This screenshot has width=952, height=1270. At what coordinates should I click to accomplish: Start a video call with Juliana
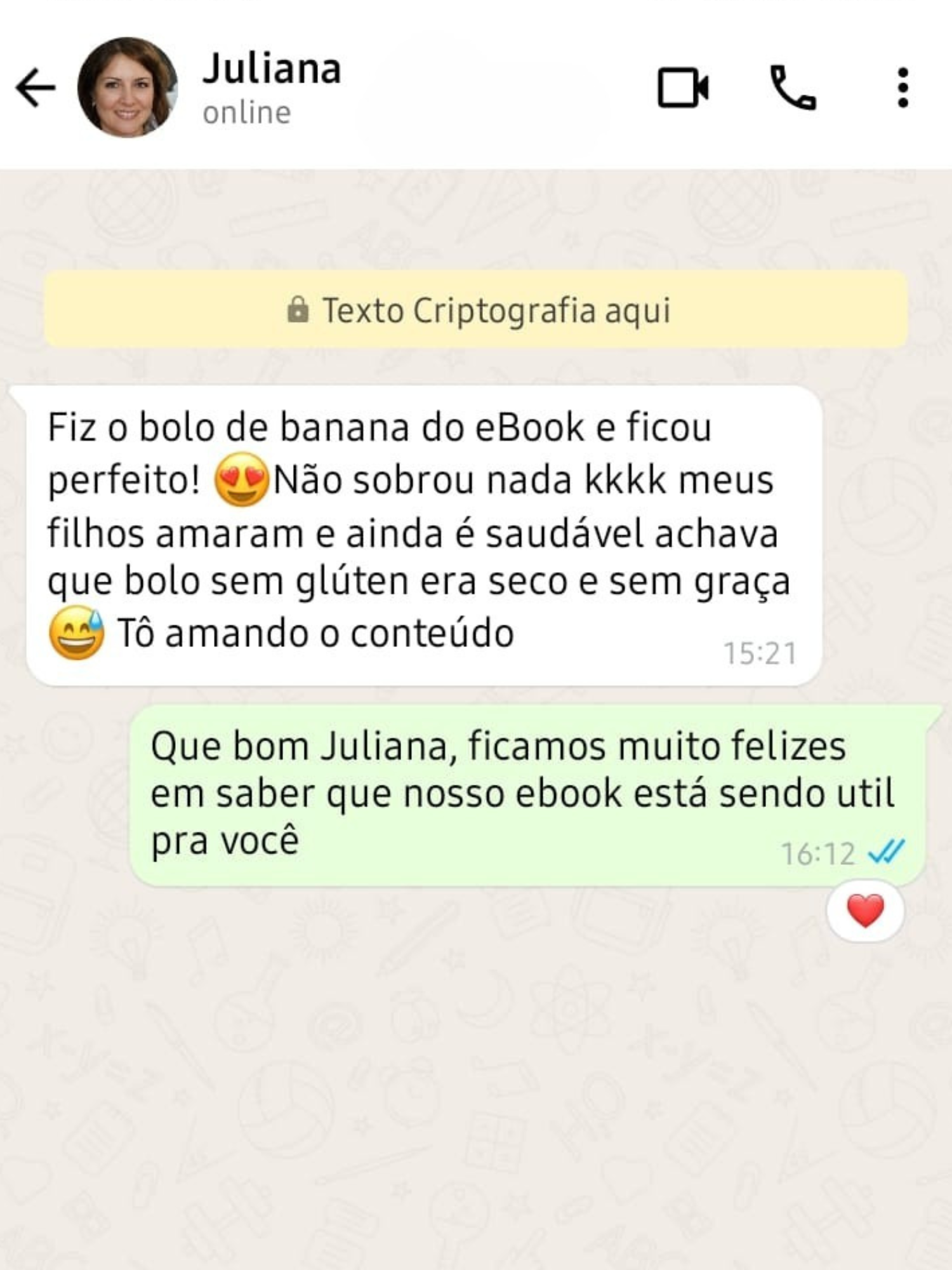tap(683, 88)
